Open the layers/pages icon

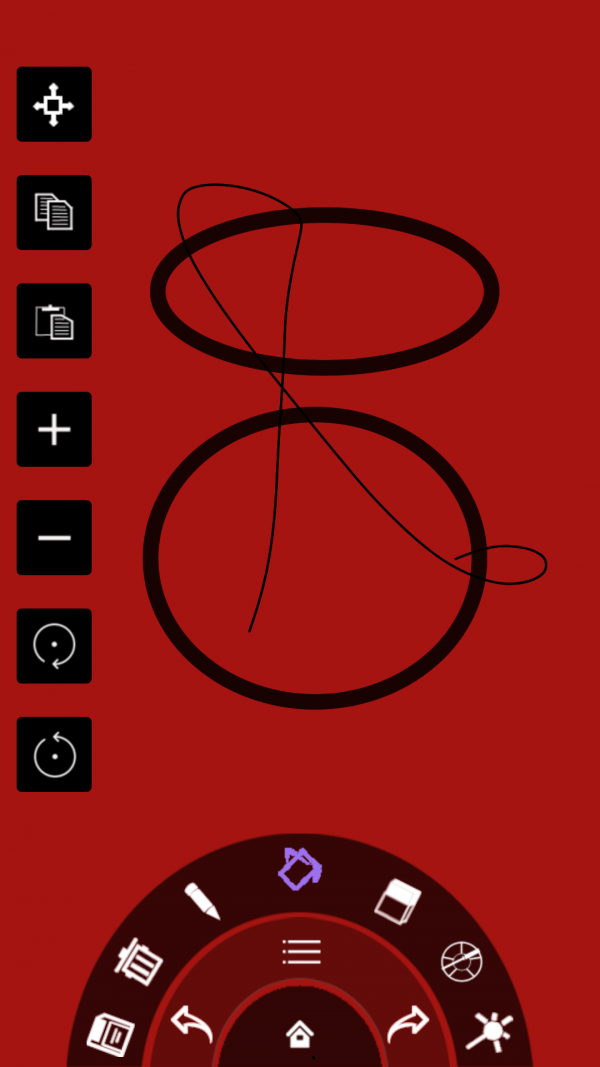109,1034
